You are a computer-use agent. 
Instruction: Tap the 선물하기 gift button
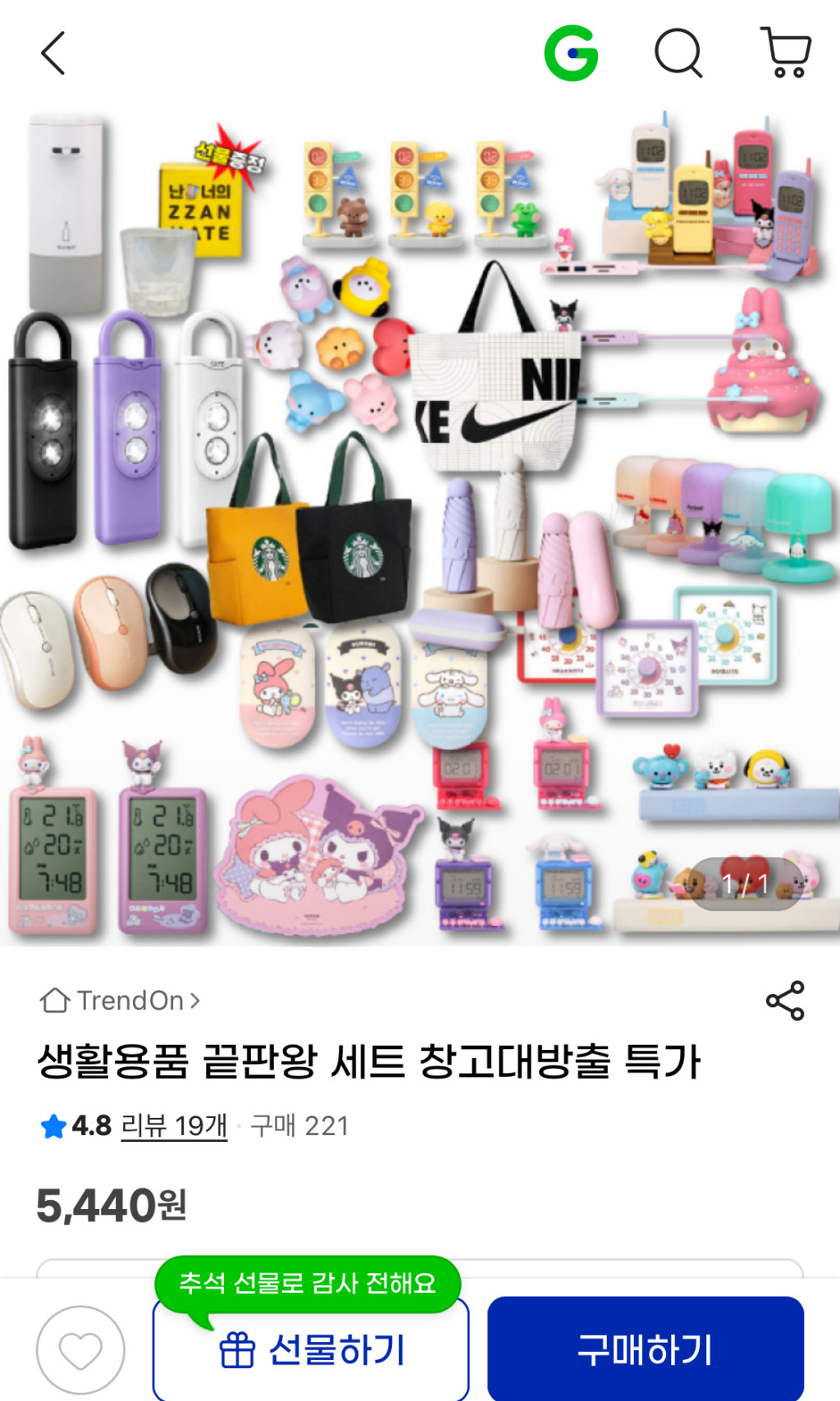click(312, 1350)
